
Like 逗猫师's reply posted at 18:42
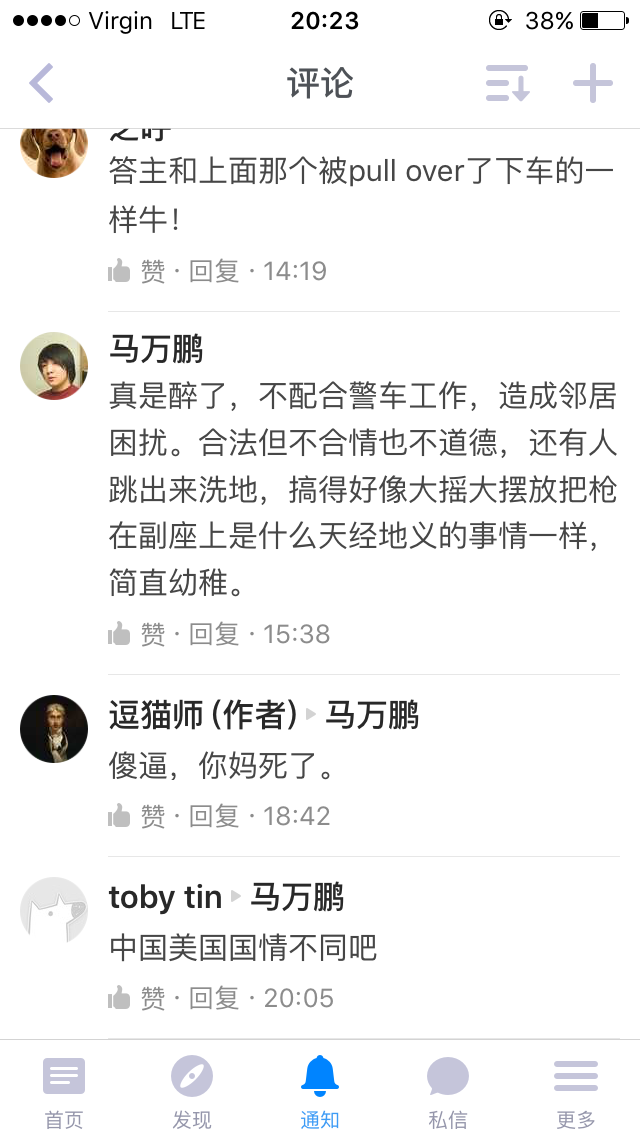point(137,816)
